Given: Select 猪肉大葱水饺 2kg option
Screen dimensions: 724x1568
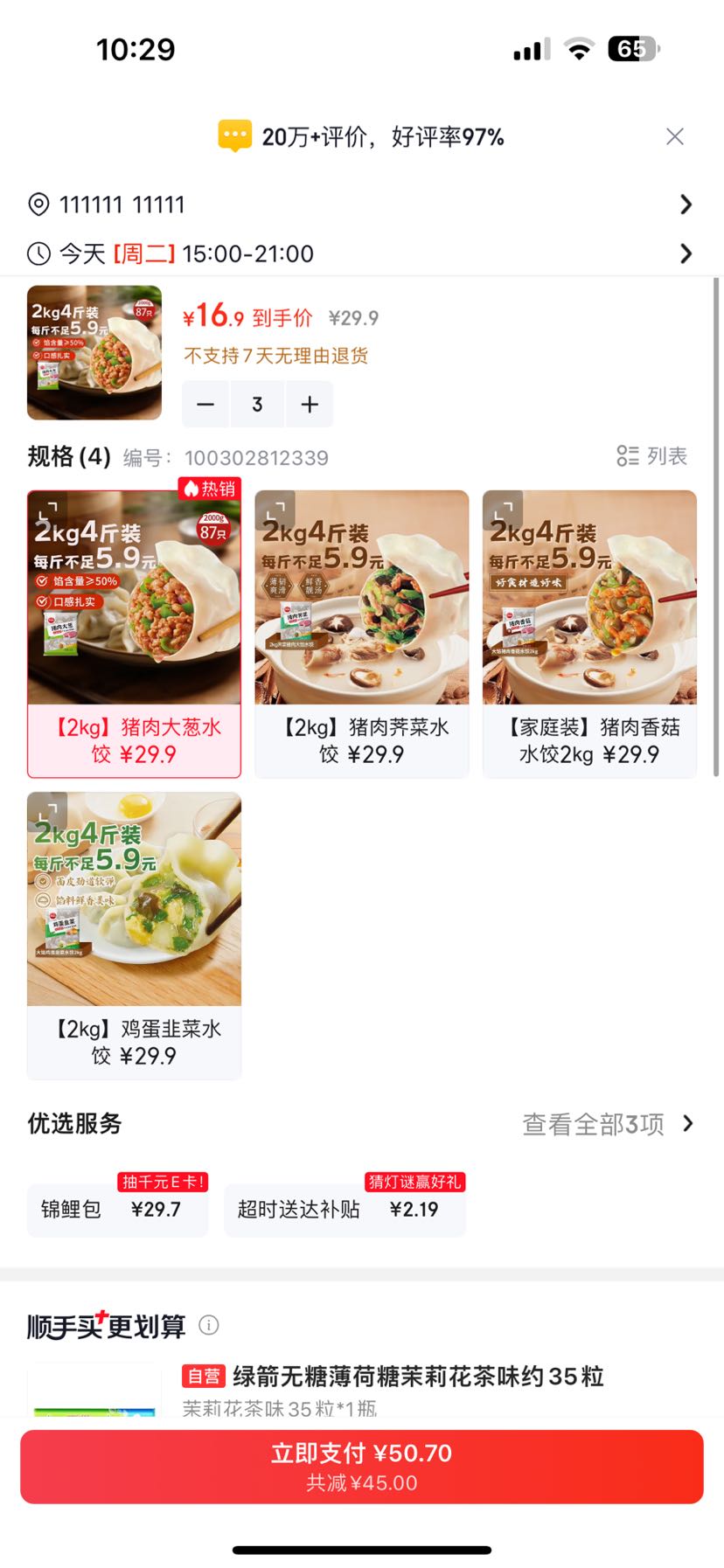Looking at the screenshot, I should 134,634.
